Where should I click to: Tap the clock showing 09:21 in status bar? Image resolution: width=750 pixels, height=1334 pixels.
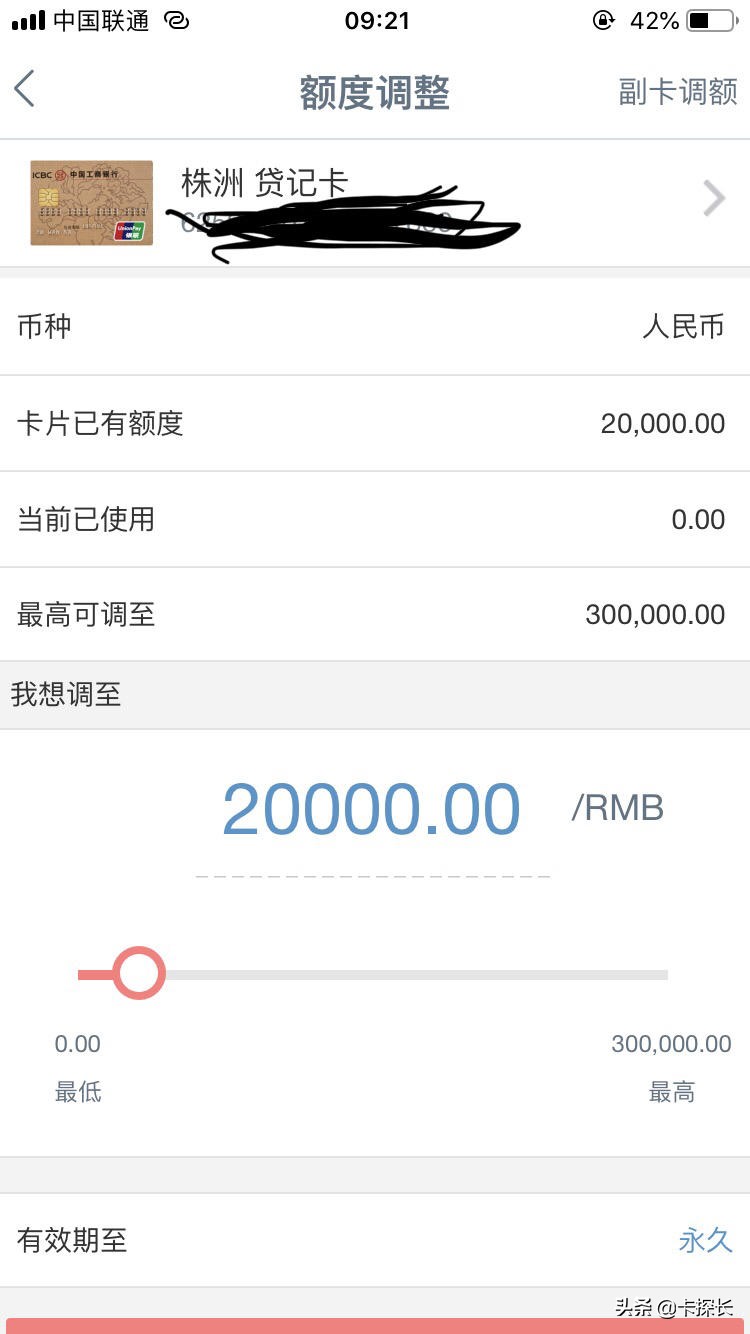(377, 21)
